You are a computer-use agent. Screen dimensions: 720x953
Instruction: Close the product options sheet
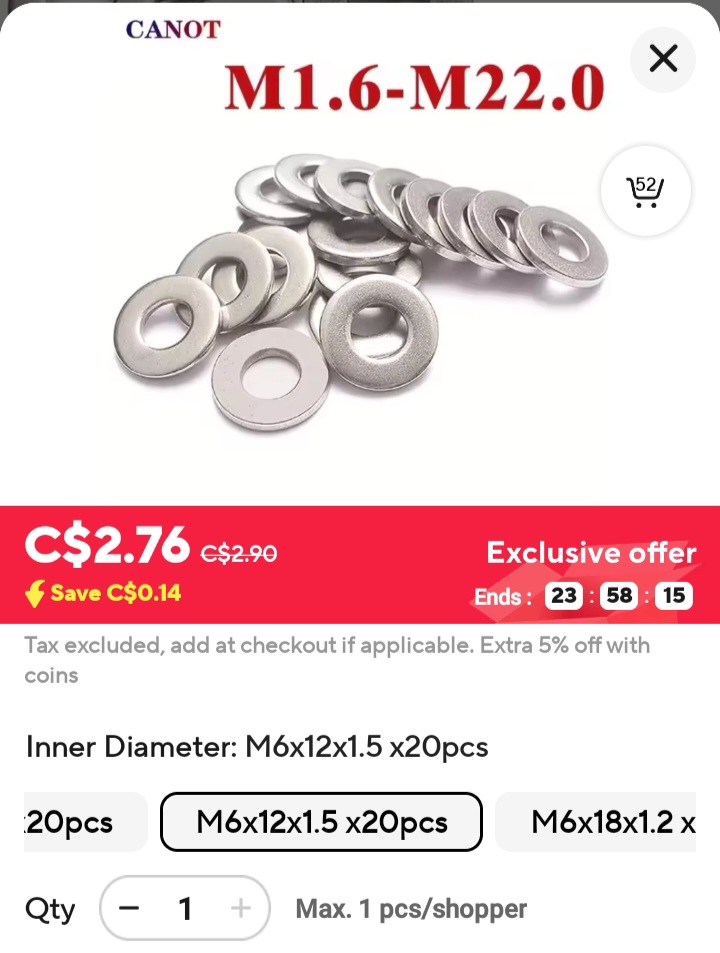(x=663, y=59)
